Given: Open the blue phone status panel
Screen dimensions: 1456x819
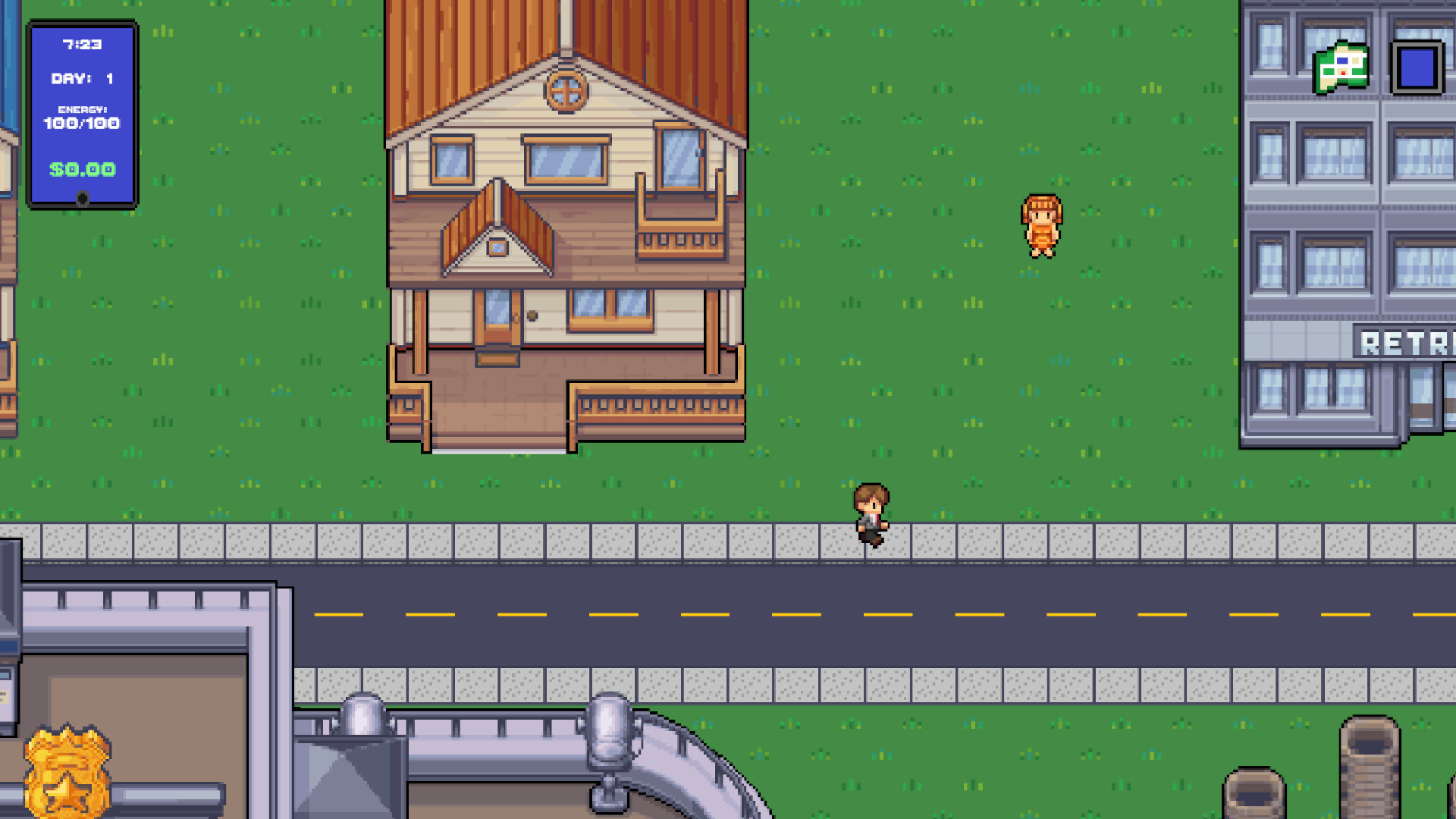Looking at the screenshot, I should click(x=83, y=114).
